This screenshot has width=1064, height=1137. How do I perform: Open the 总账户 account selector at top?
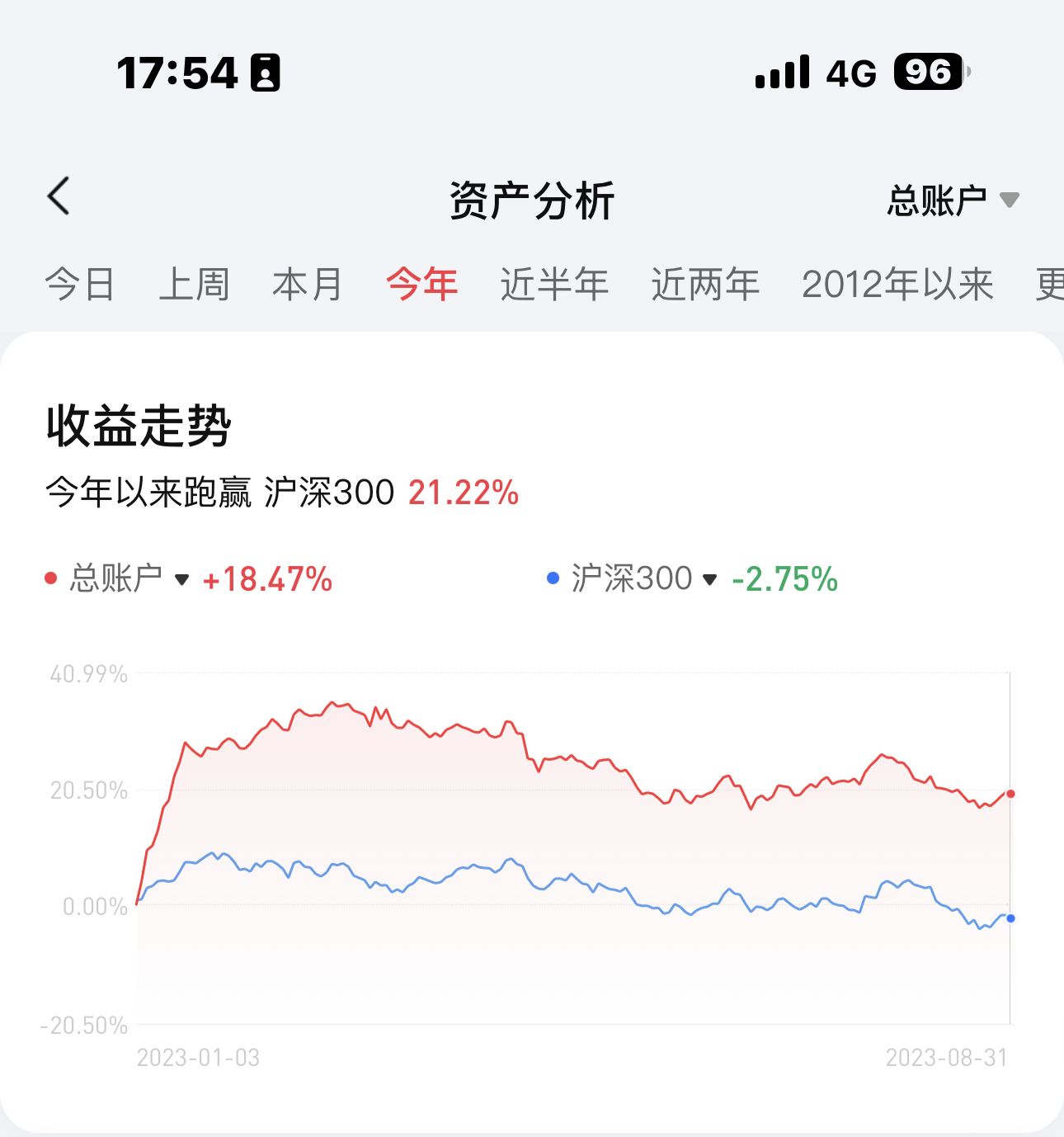953,201
